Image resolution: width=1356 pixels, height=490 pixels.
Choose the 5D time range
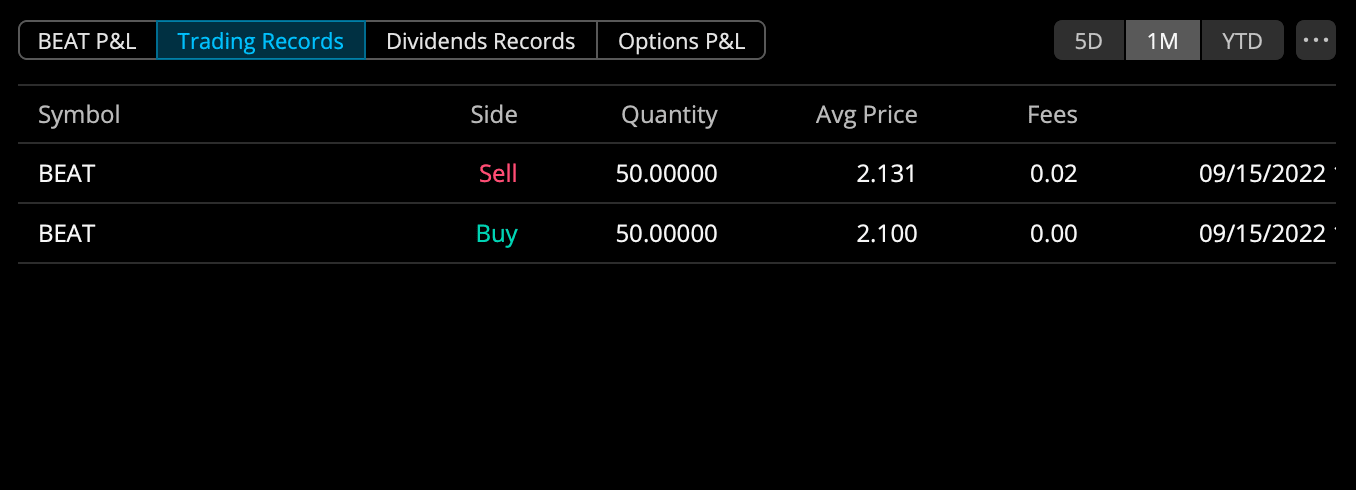pyautogui.click(x=1088, y=41)
